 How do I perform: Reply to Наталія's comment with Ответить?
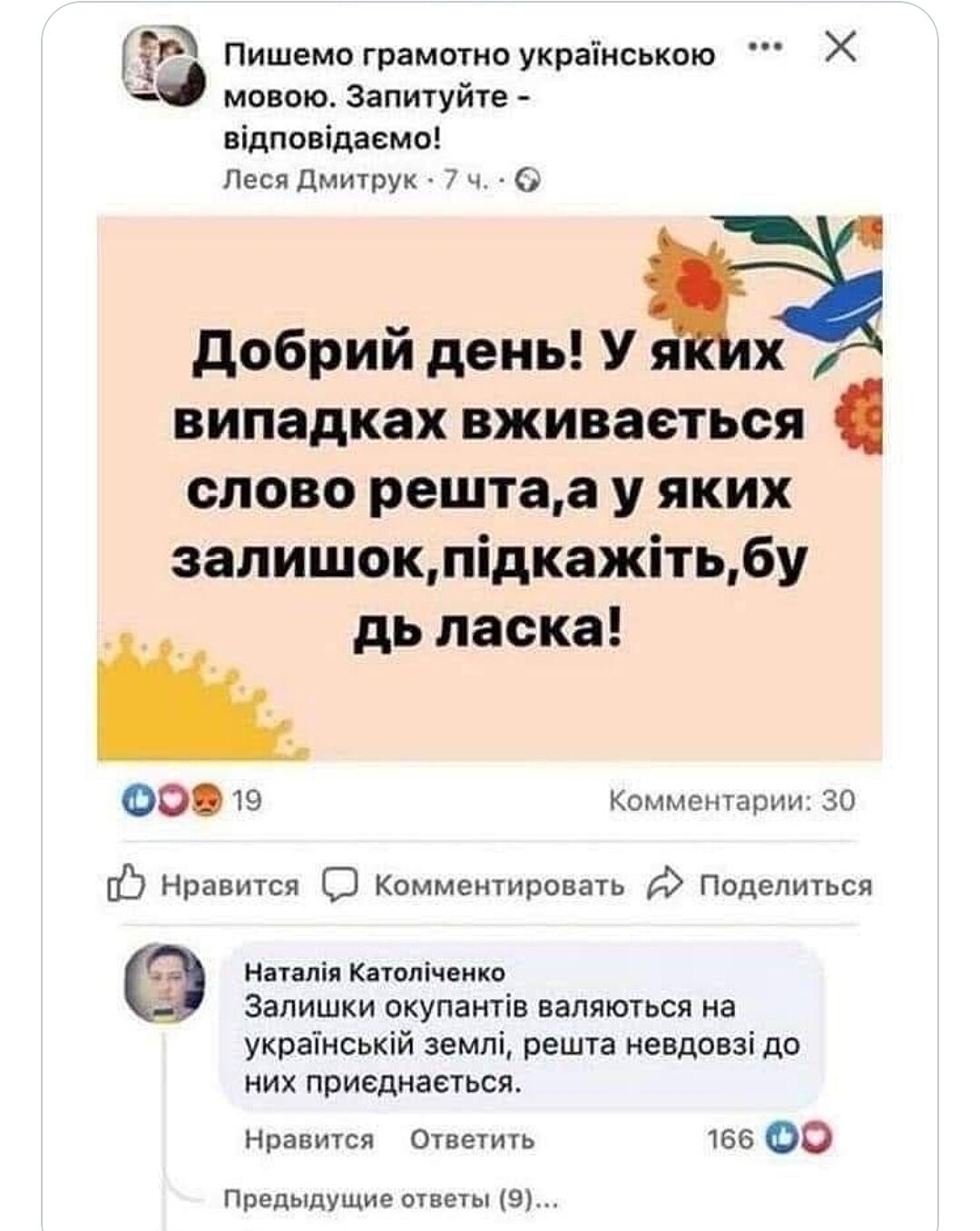(472, 1139)
